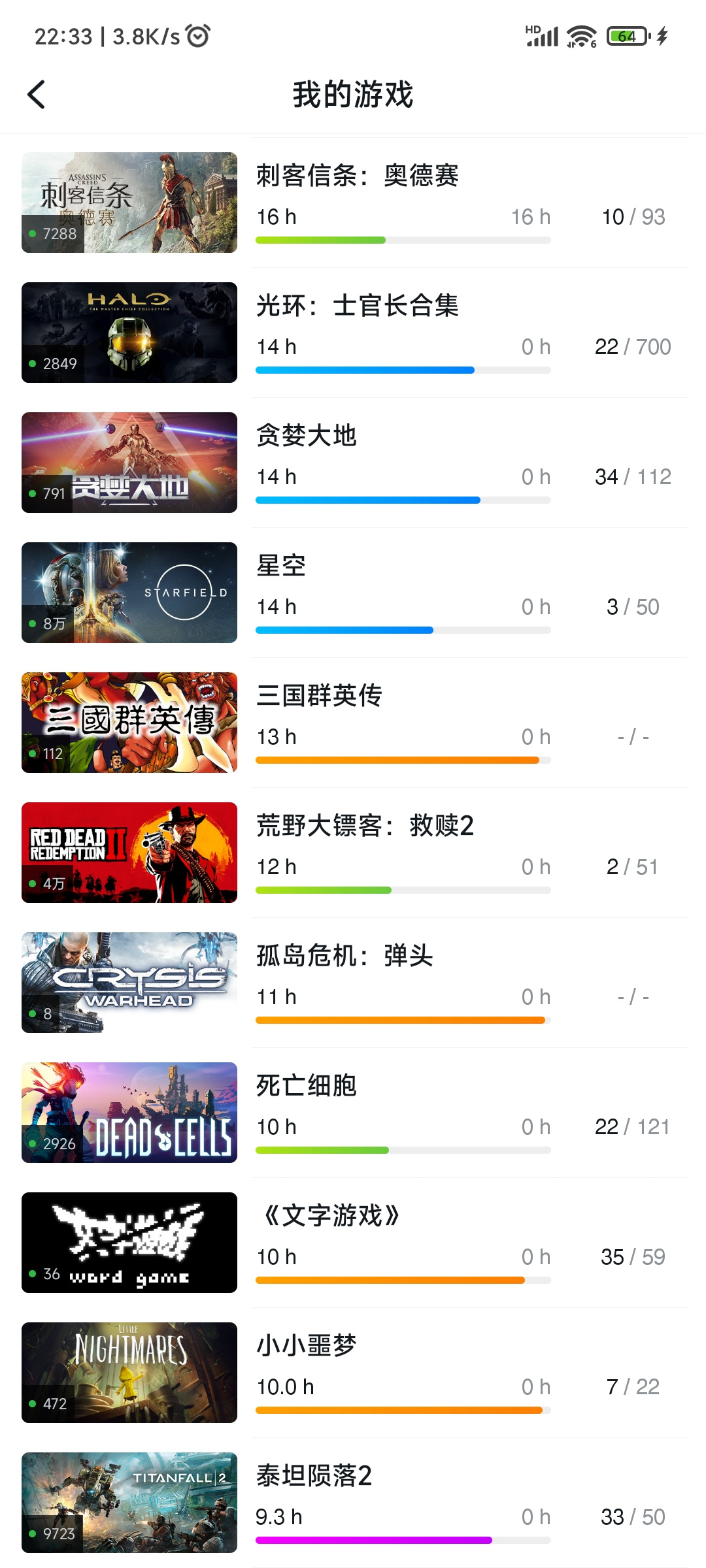Viewport: 706px width, 1568px height.
Task: Open 刺客信条：奥德赛 game entry
Action: pos(353,203)
